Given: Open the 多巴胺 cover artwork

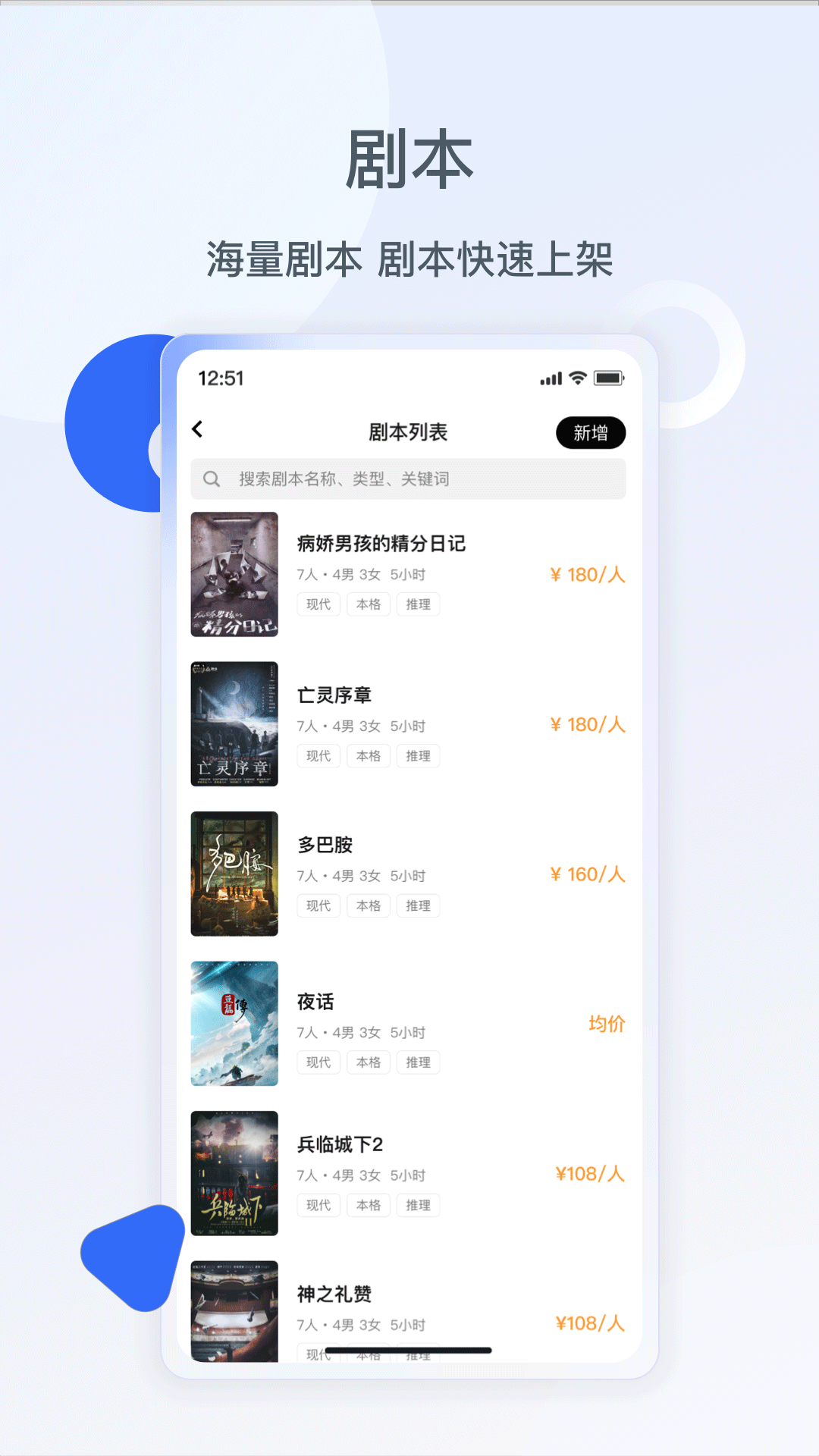Looking at the screenshot, I should pyautogui.click(x=234, y=874).
